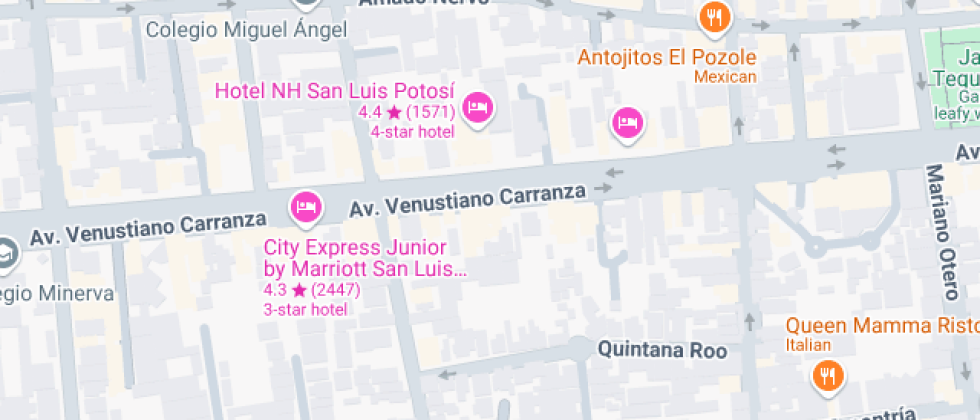The width and height of the screenshot is (980, 420).
Task: Tap the Antojitos El Pozole restaurant pin
Action: click(714, 17)
